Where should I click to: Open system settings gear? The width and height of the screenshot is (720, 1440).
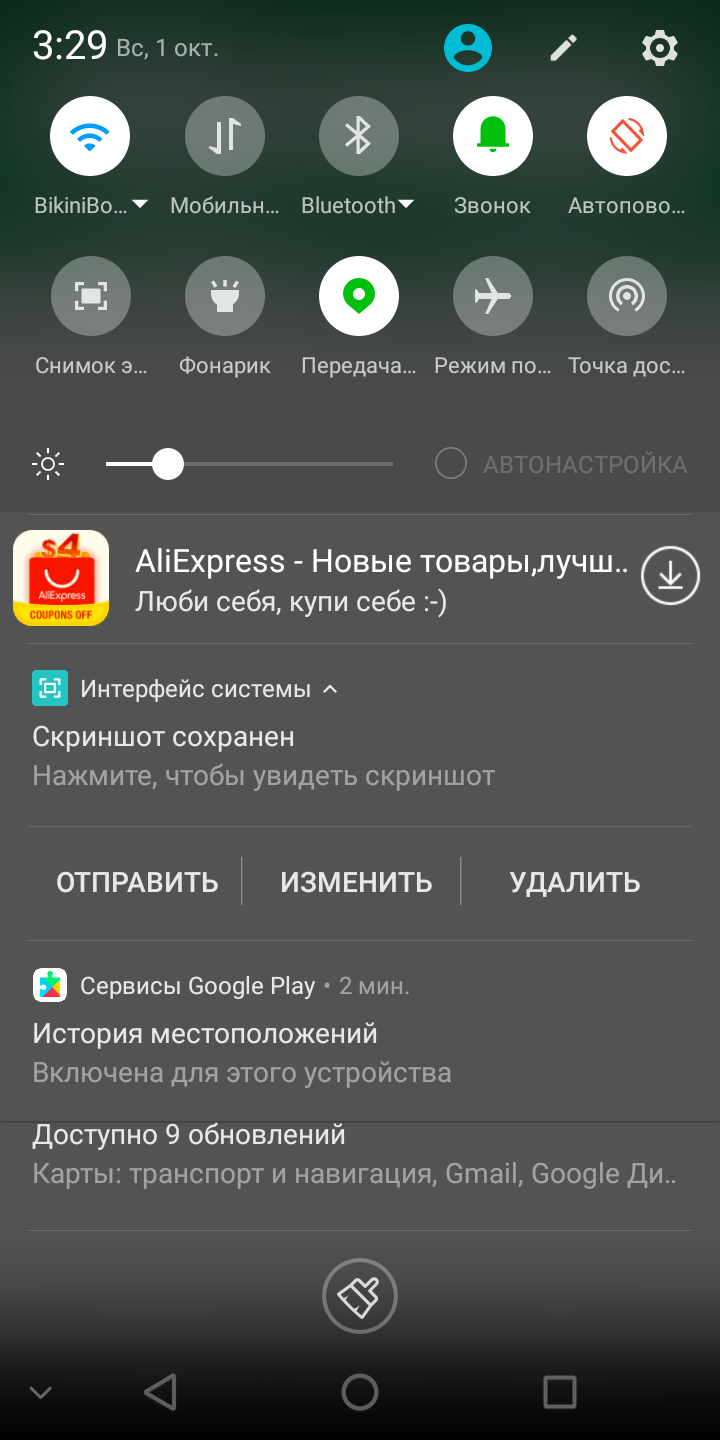pos(659,47)
